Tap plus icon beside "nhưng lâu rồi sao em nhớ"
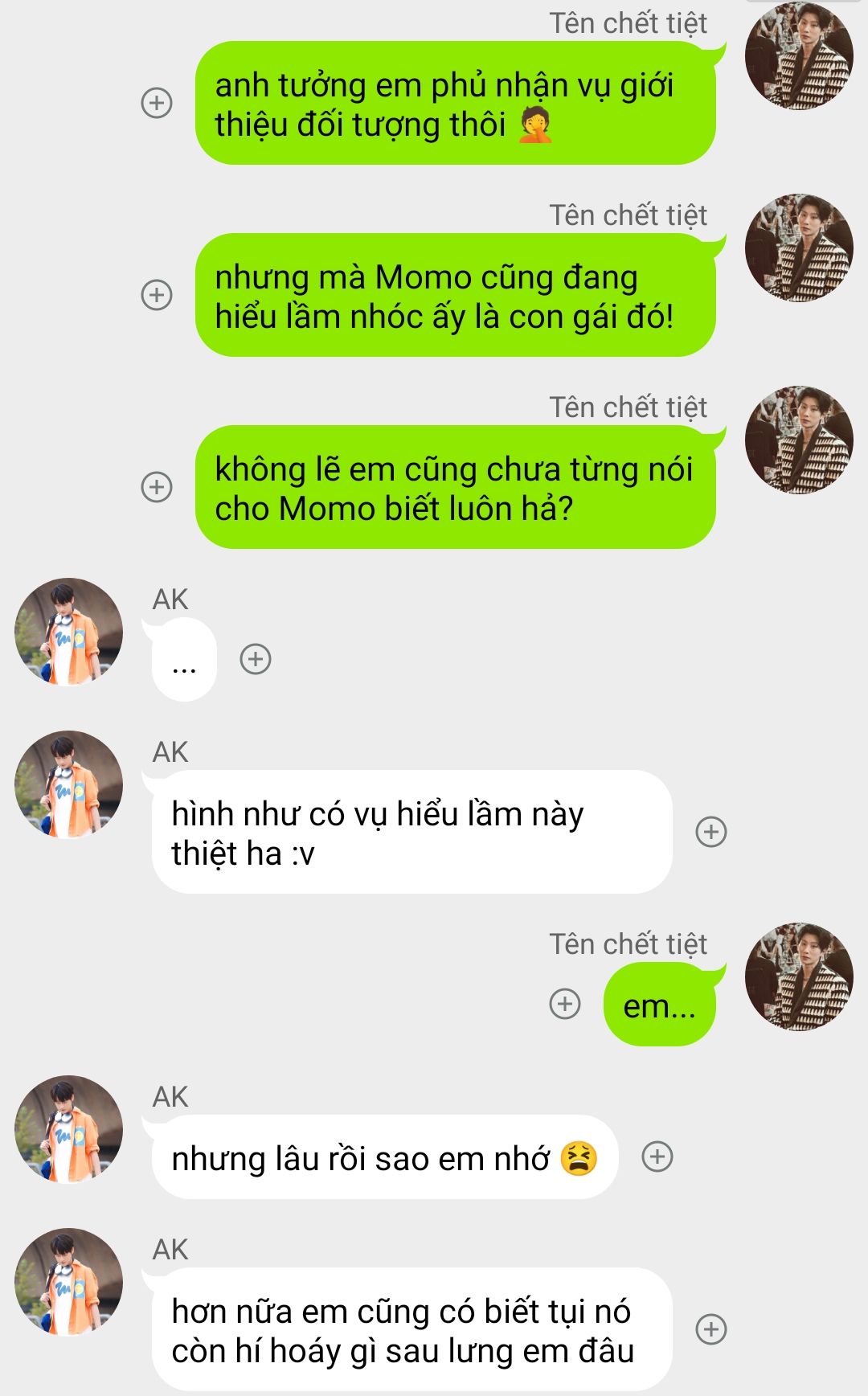868x1396 pixels. (657, 1157)
